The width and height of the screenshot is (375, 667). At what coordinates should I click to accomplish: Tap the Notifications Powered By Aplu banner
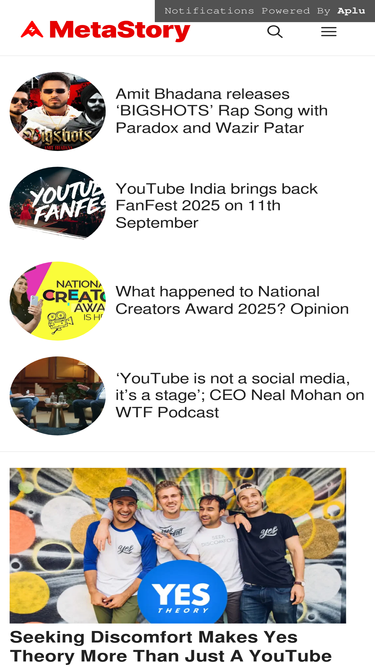pyautogui.click(x=265, y=11)
